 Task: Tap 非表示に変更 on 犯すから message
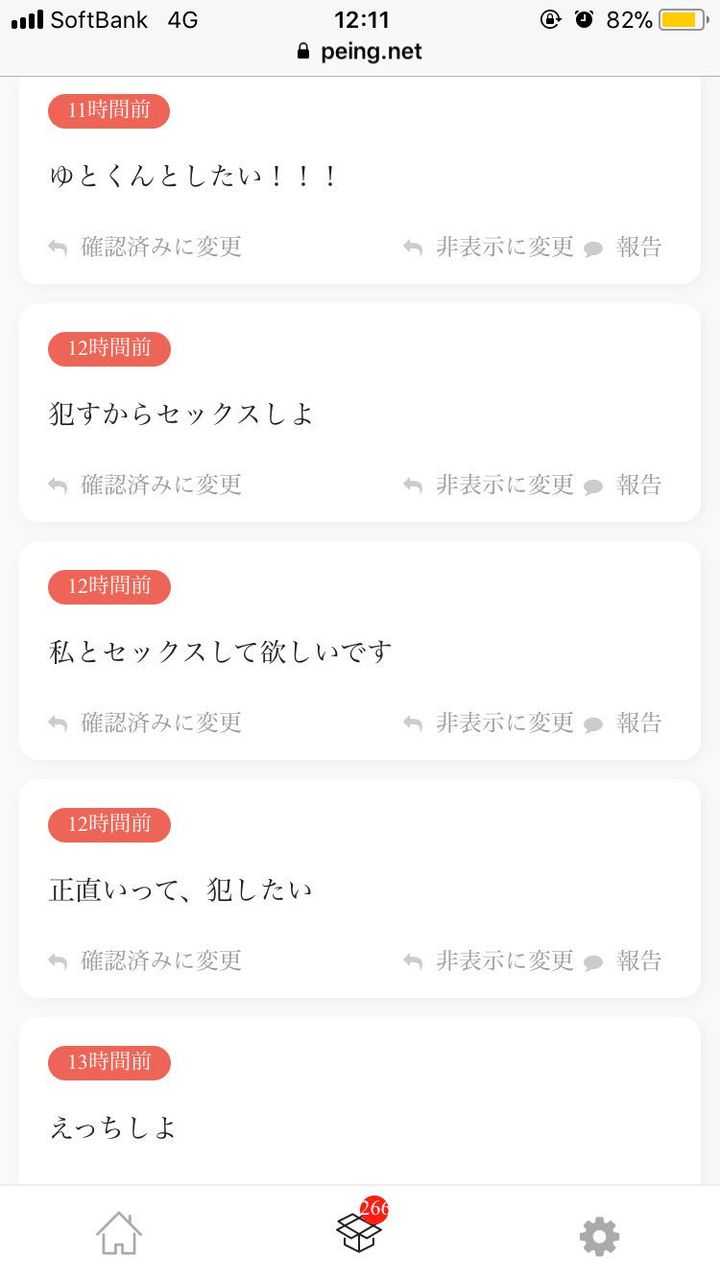[x=490, y=485]
